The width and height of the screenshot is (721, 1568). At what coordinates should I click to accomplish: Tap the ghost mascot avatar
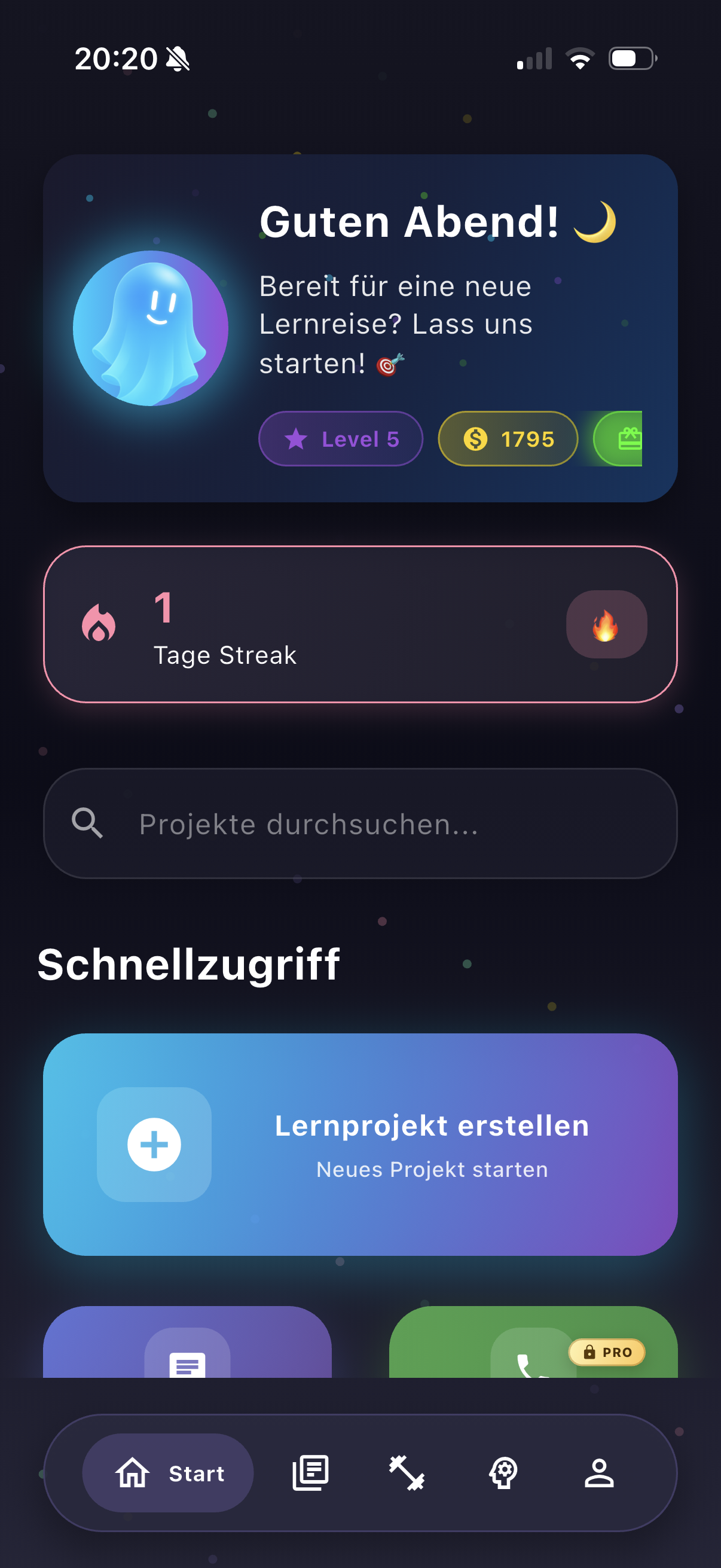[151, 329]
